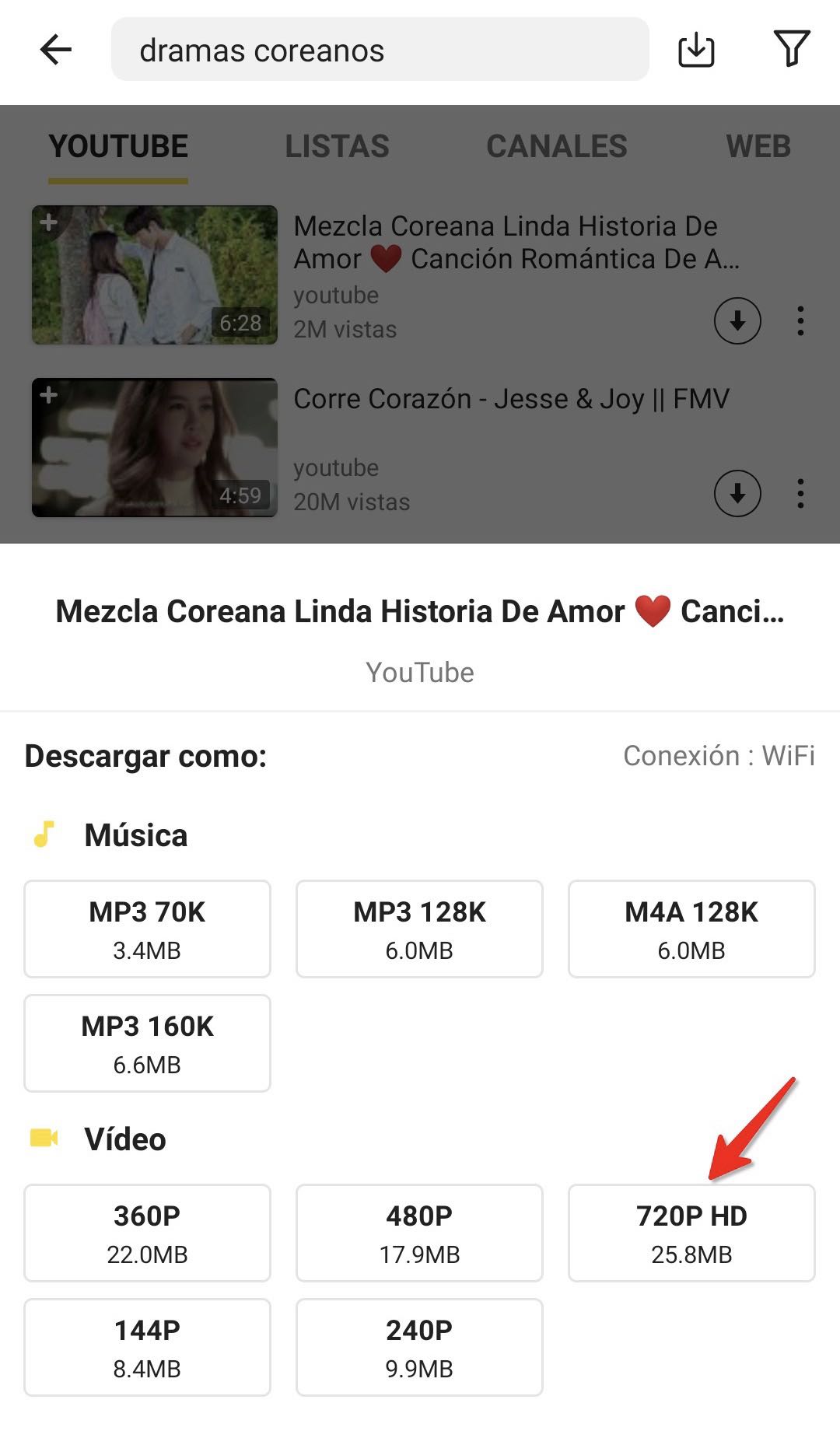The height and width of the screenshot is (1431, 840).
Task: Open the downloads icon in the top bar
Action: pos(696,51)
